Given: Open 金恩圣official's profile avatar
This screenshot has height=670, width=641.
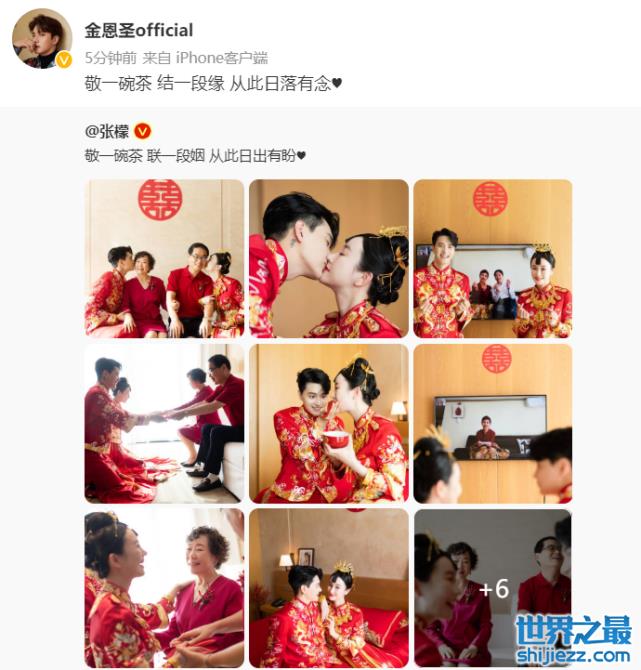Looking at the screenshot, I should tap(41, 39).
